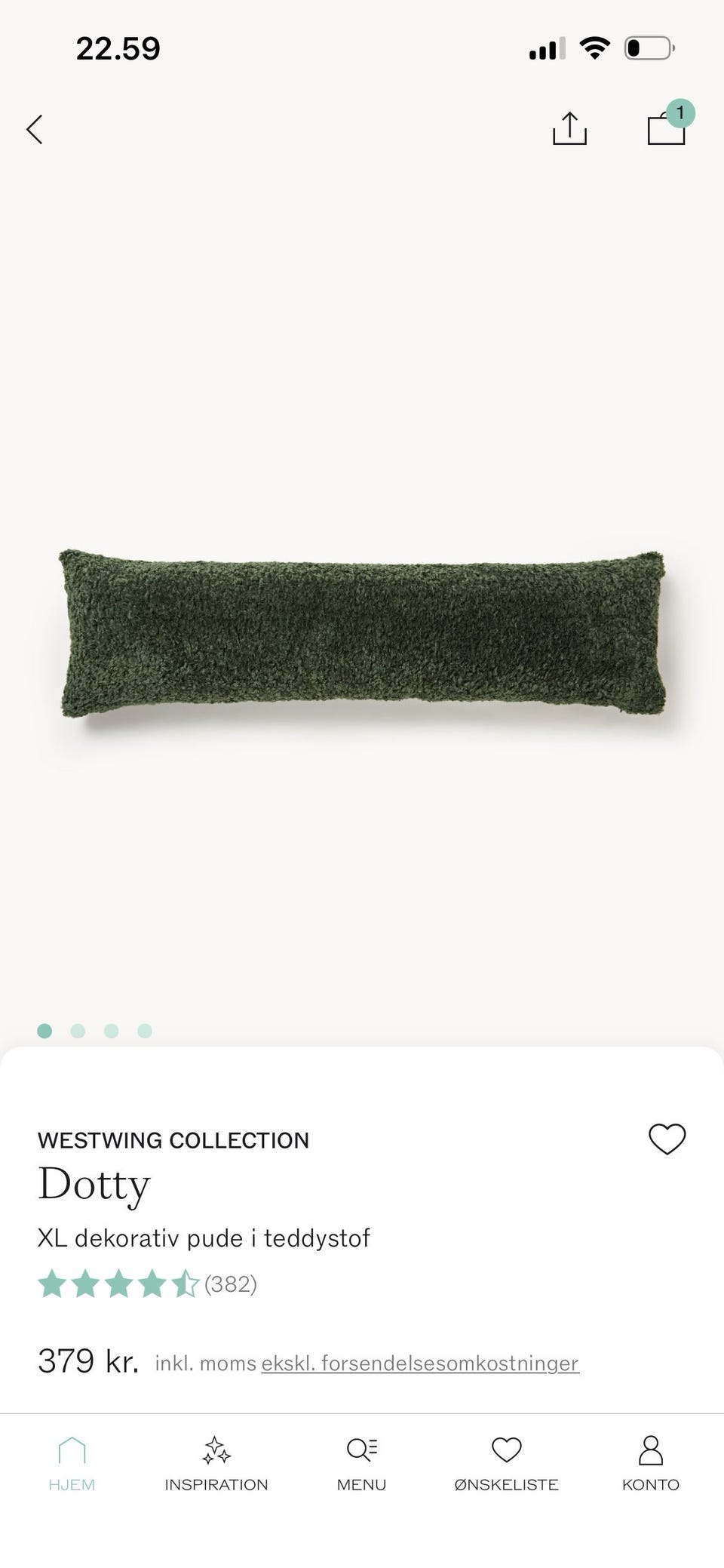This screenshot has width=724, height=1568.
Task: Open the ekskl. forsendelsesomkostninger link
Action: point(420,1363)
